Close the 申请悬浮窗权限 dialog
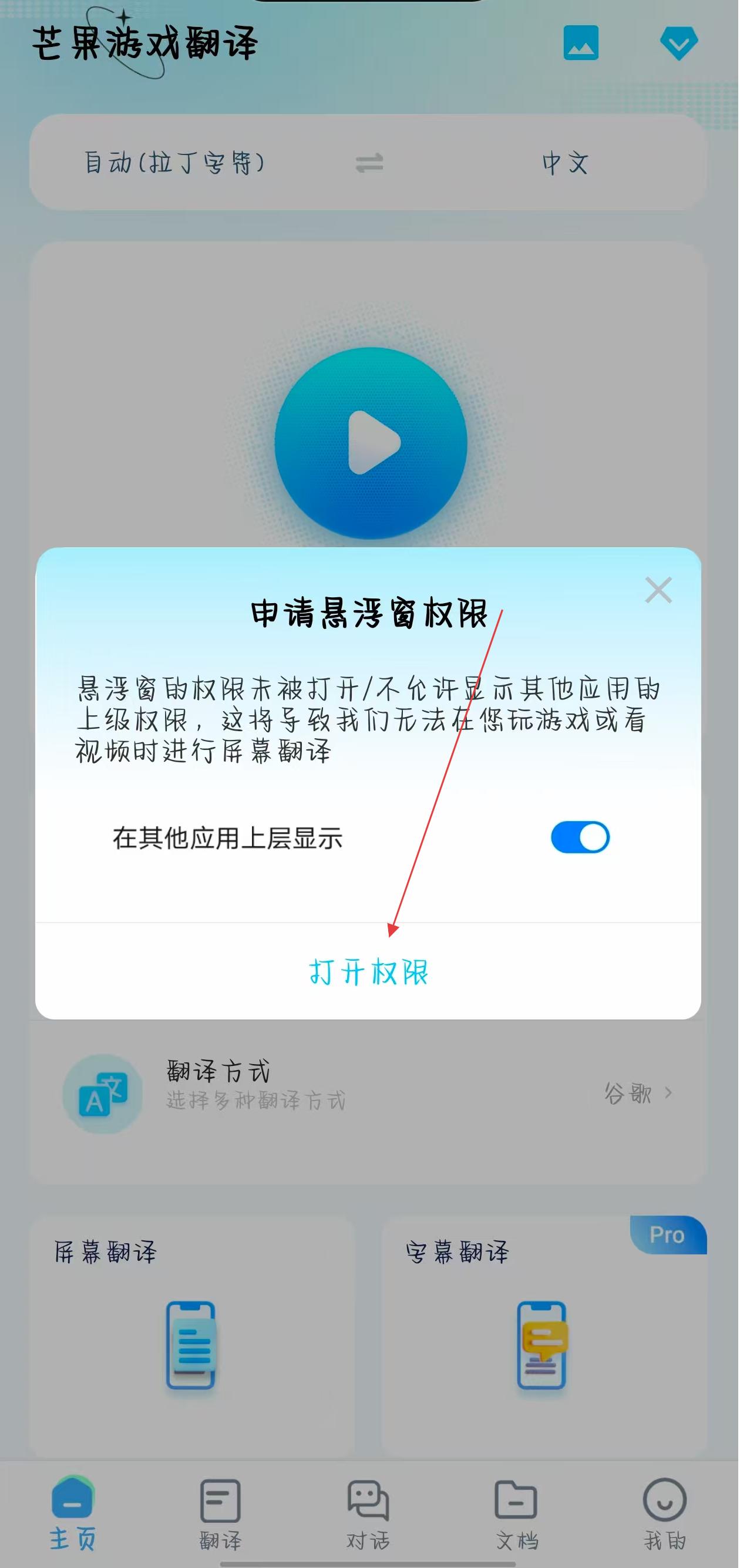Image resolution: width=740 pixels, height=1568 pixels. click(x=658, y=590)
